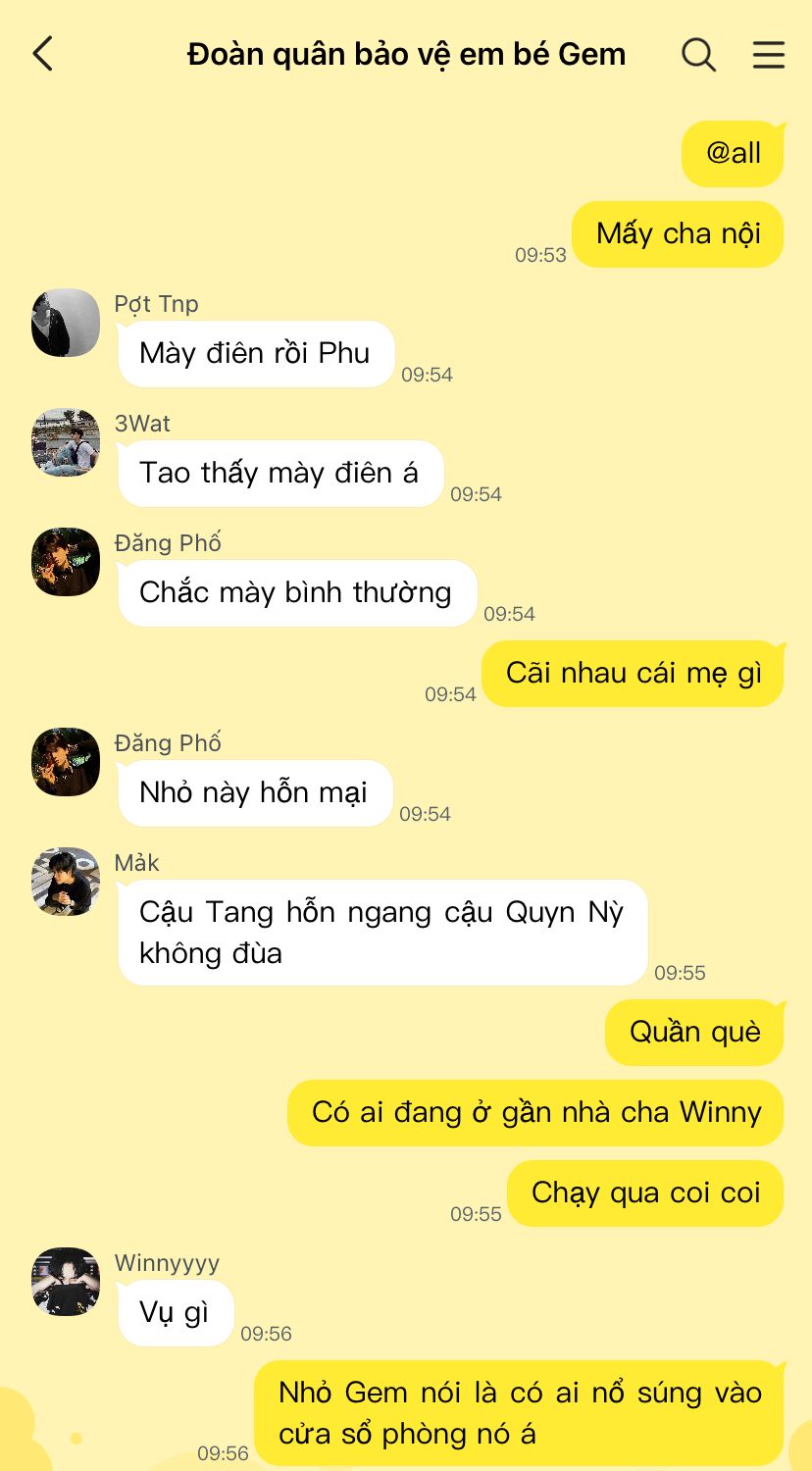The image size is (812, 1471).
Task: View Winnyyyy's profile avatar
Action: [x=66, y=1282]
